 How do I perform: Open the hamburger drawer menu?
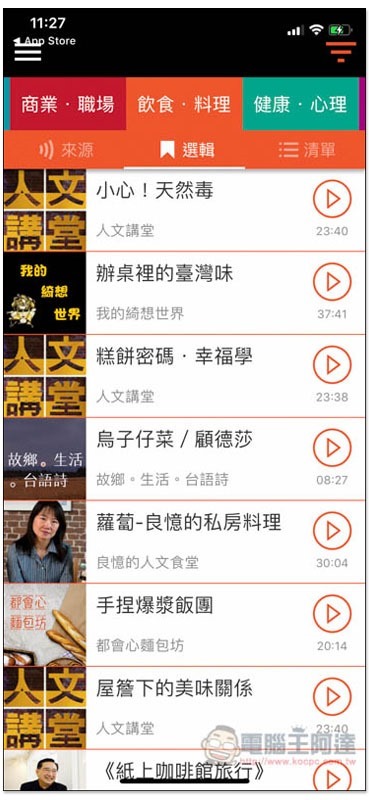(x=28, y=51)
